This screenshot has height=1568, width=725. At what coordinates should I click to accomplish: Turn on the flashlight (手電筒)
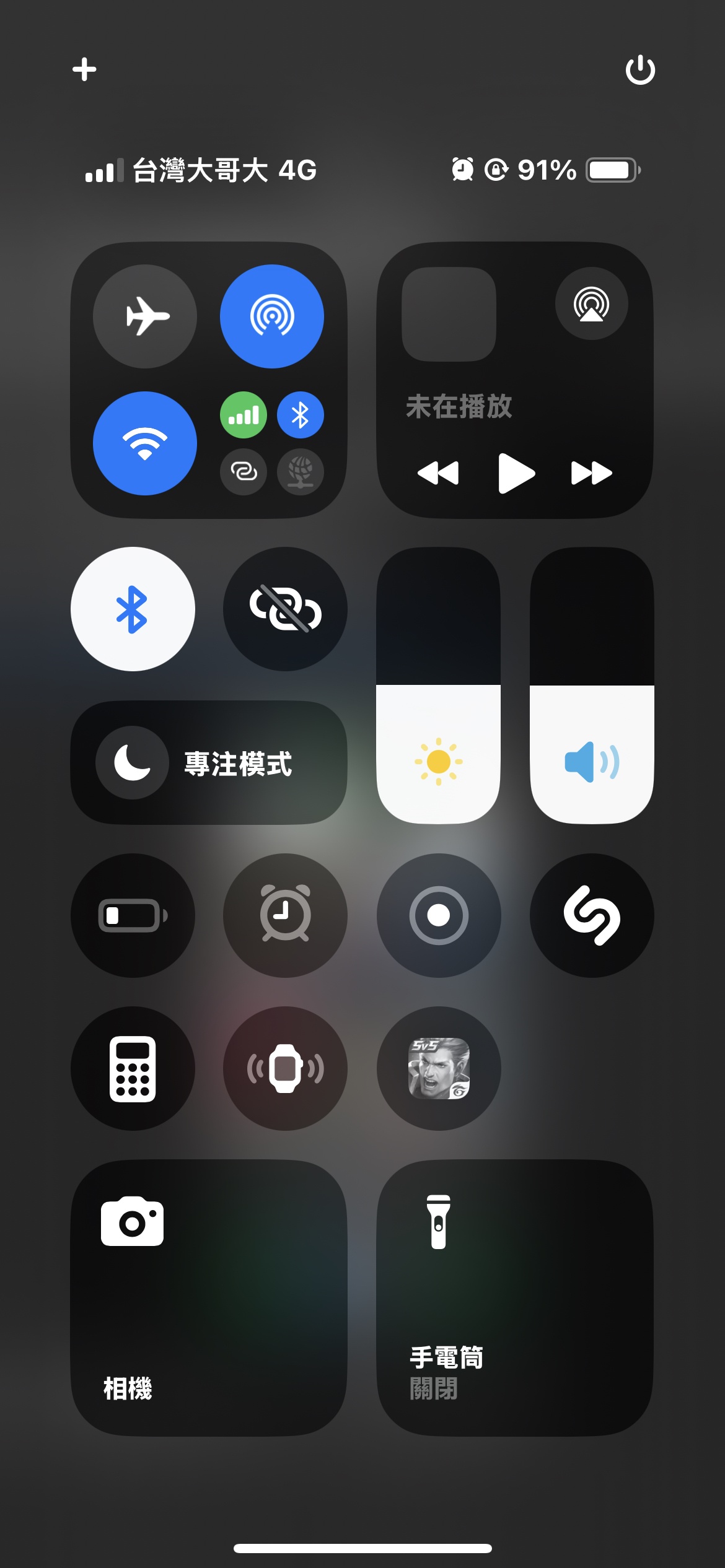click(514, 1297)
